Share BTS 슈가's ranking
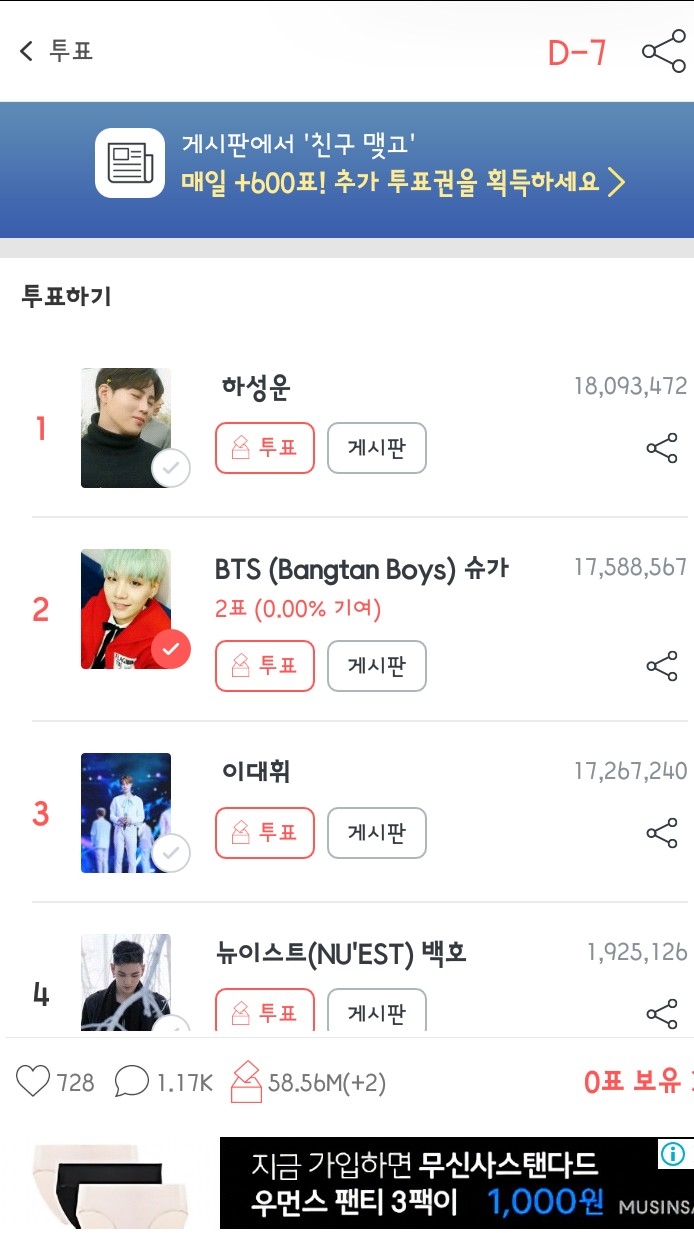The height and width of the screenshot is (1233, 694). click(662, 666)
